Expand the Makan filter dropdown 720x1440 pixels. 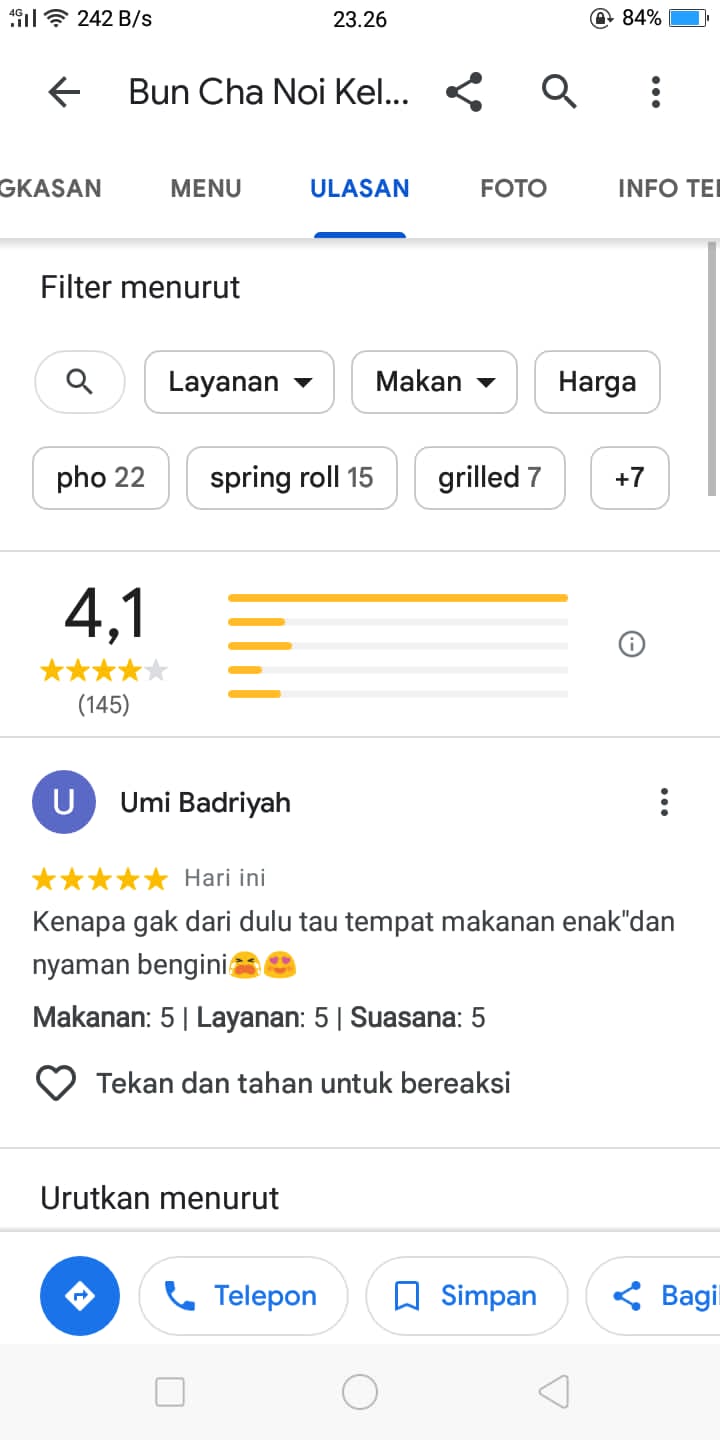click(434, 382)
